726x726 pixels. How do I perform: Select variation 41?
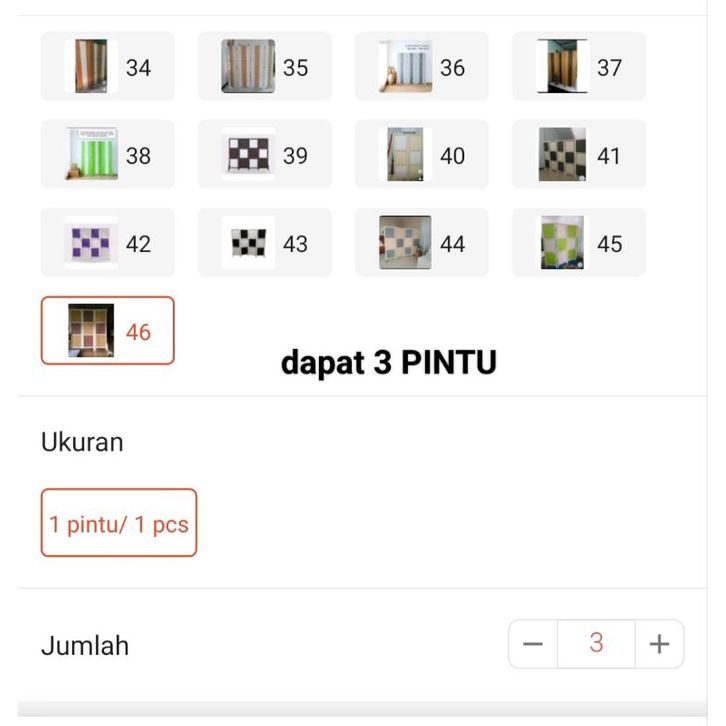(579, 155)
